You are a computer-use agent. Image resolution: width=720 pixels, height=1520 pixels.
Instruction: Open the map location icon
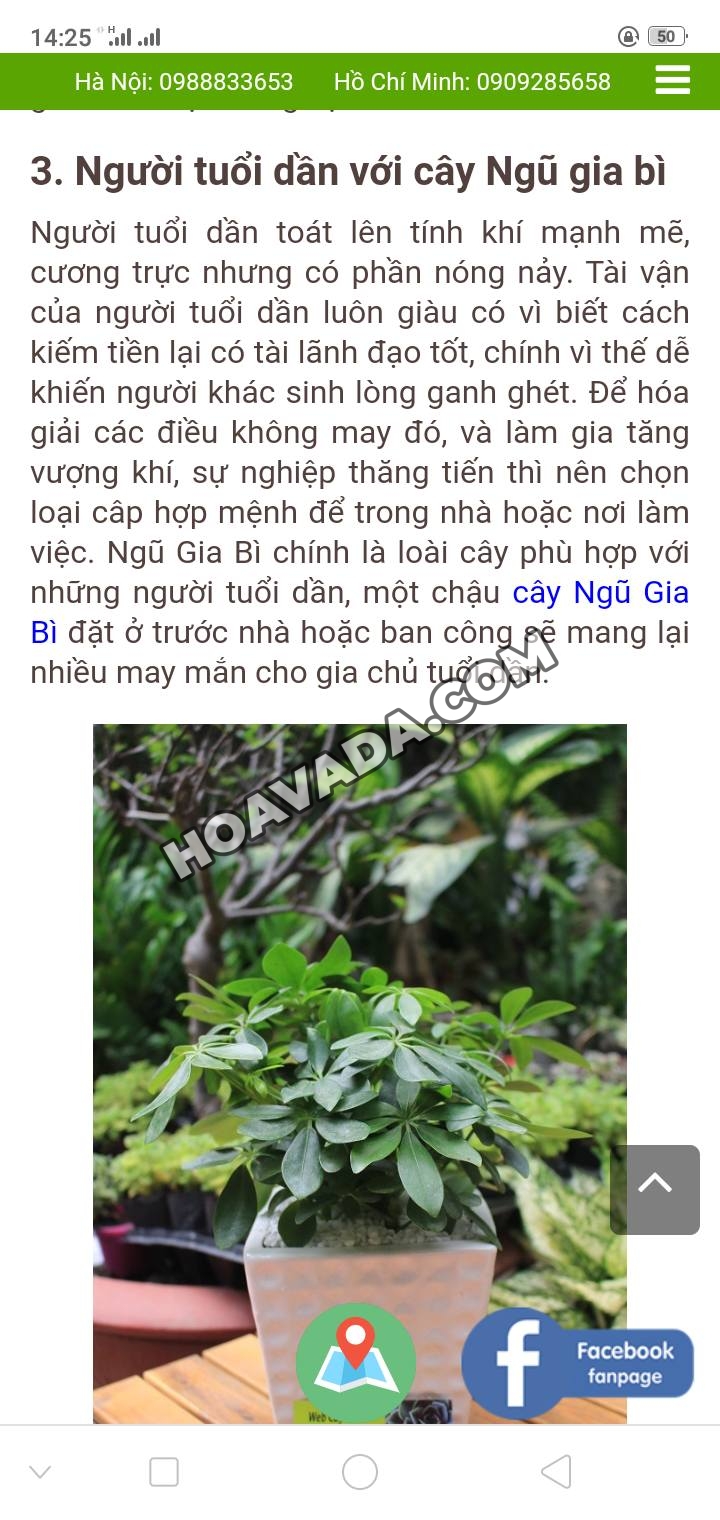[356, 1364]
